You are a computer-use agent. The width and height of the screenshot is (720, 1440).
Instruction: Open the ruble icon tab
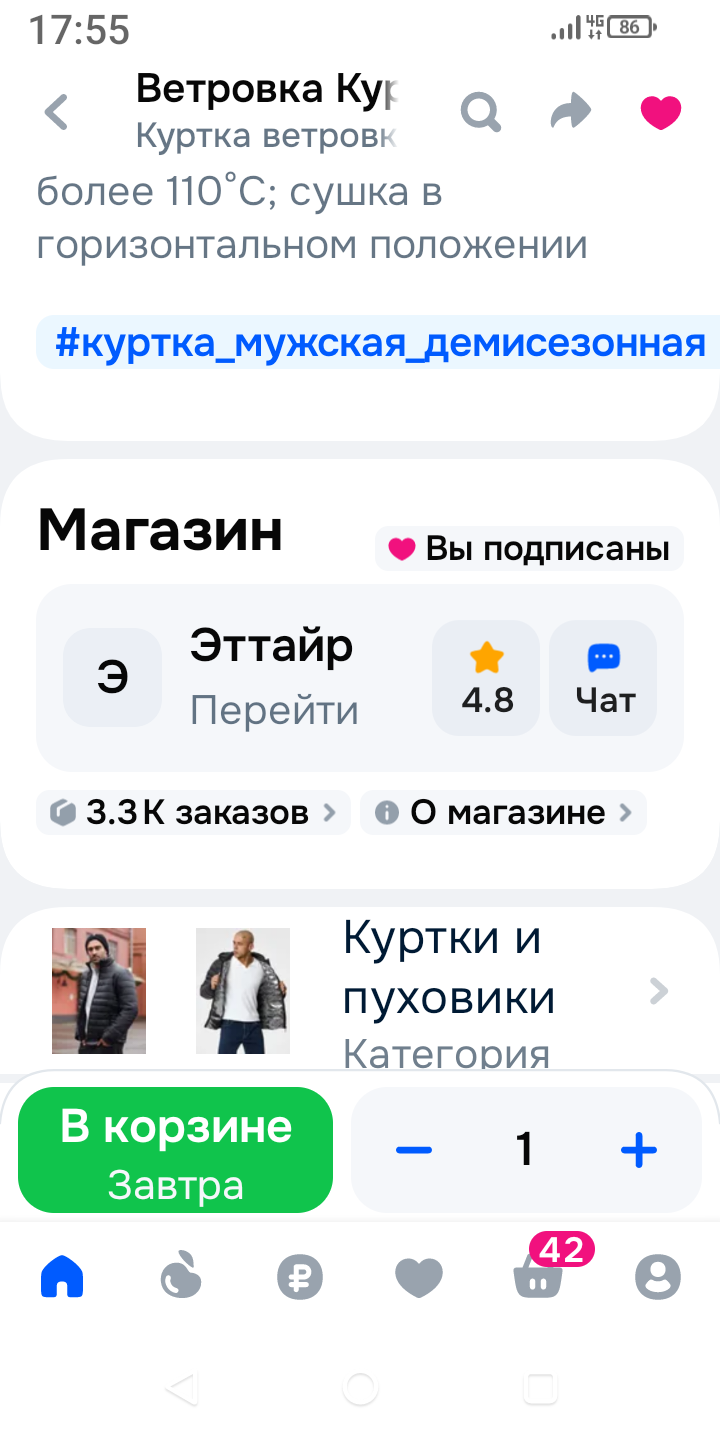[300, 1277]
